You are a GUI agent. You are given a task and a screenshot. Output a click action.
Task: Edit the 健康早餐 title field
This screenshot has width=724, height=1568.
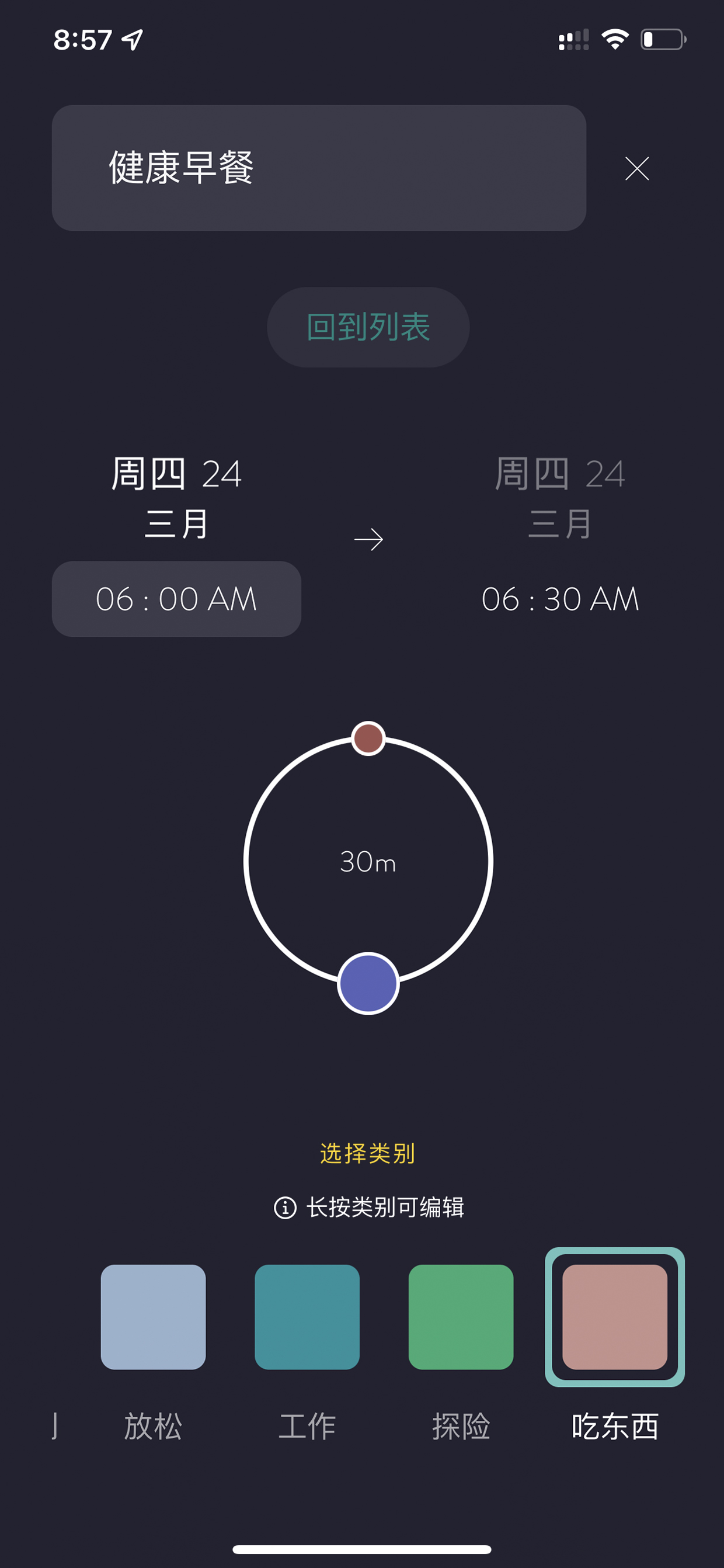tap(319, 168)
